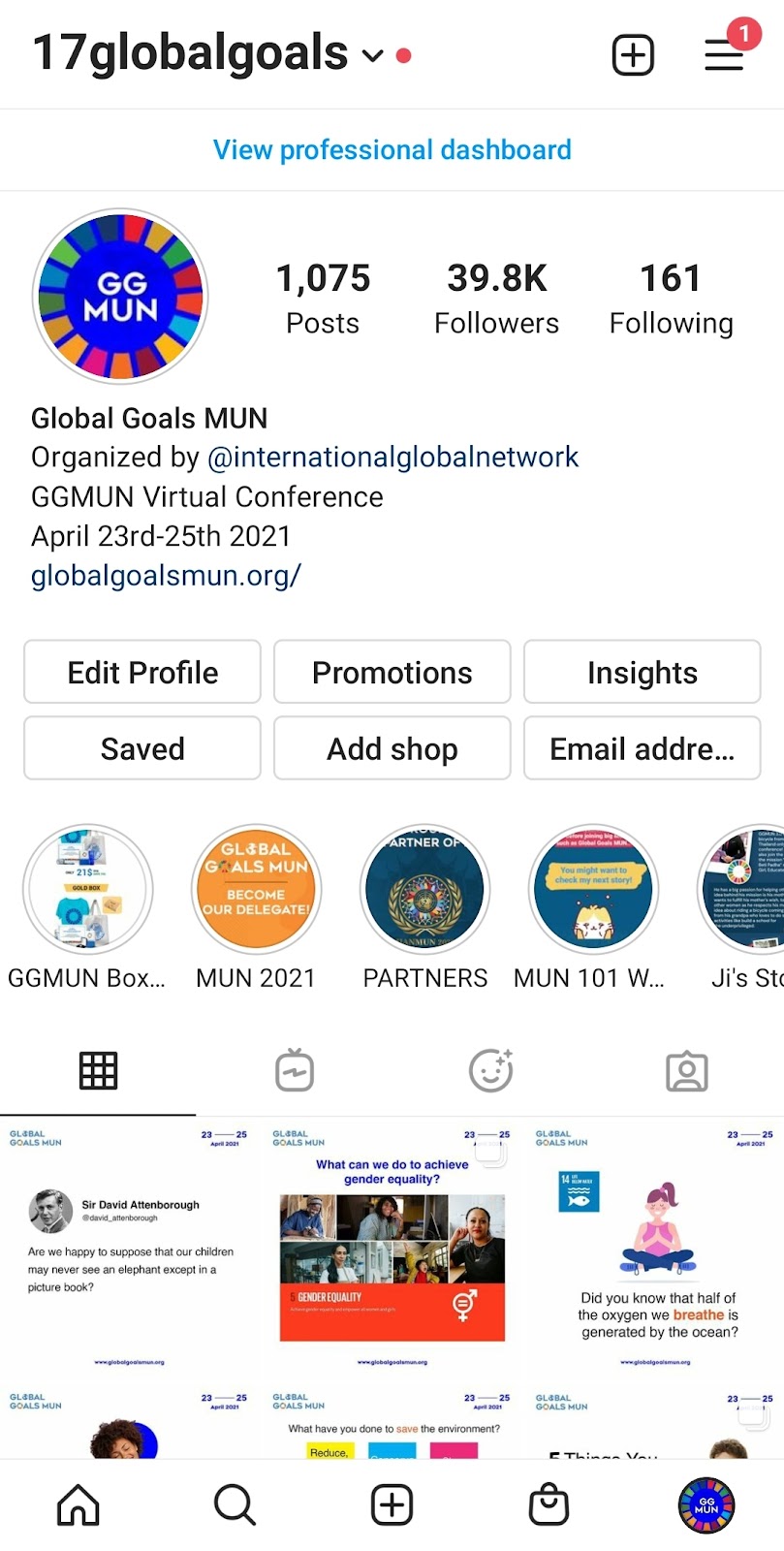Open the create new post plus icon
Screen dimensions: 784x1551
pyautogui.click(x=633, y=55)
